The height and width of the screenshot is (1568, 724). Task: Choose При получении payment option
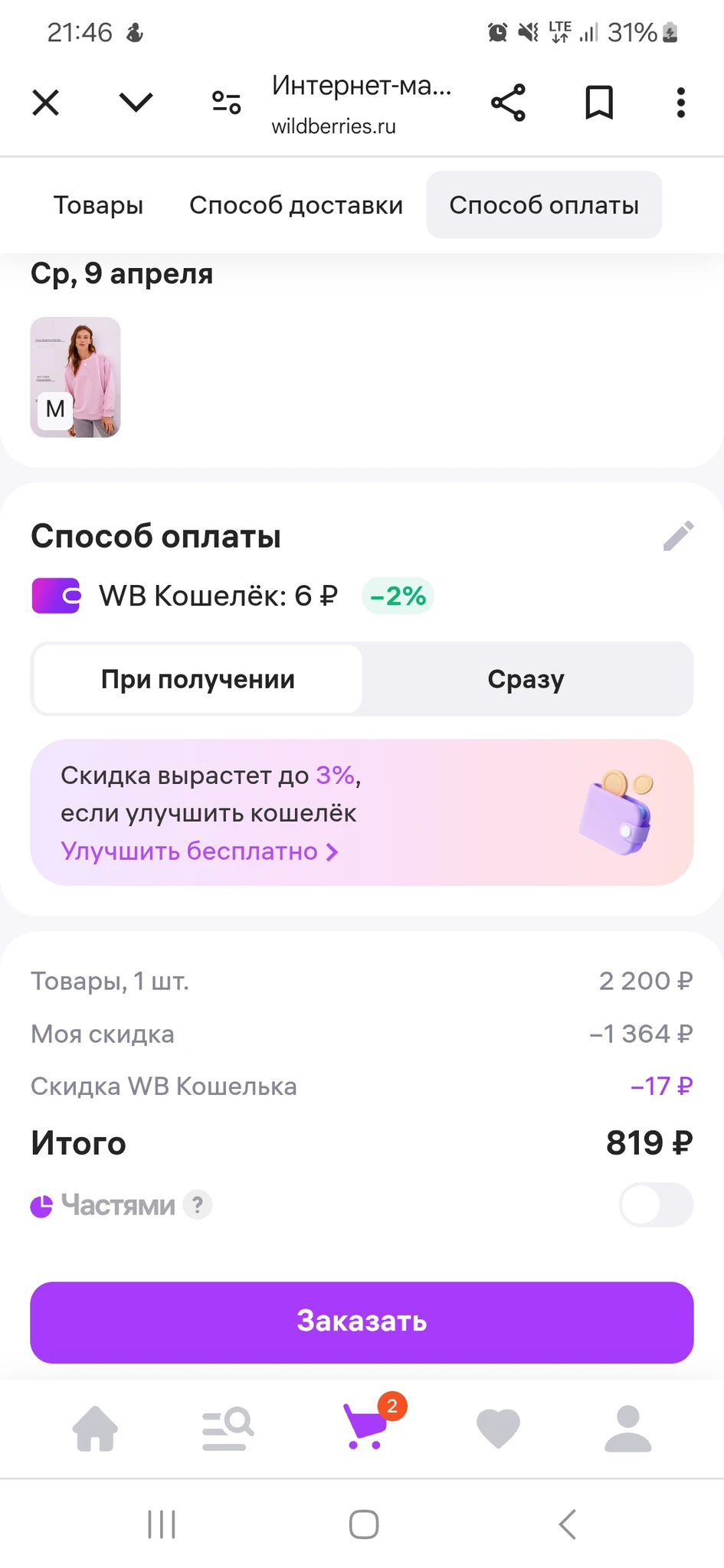(x=198, y=679)
